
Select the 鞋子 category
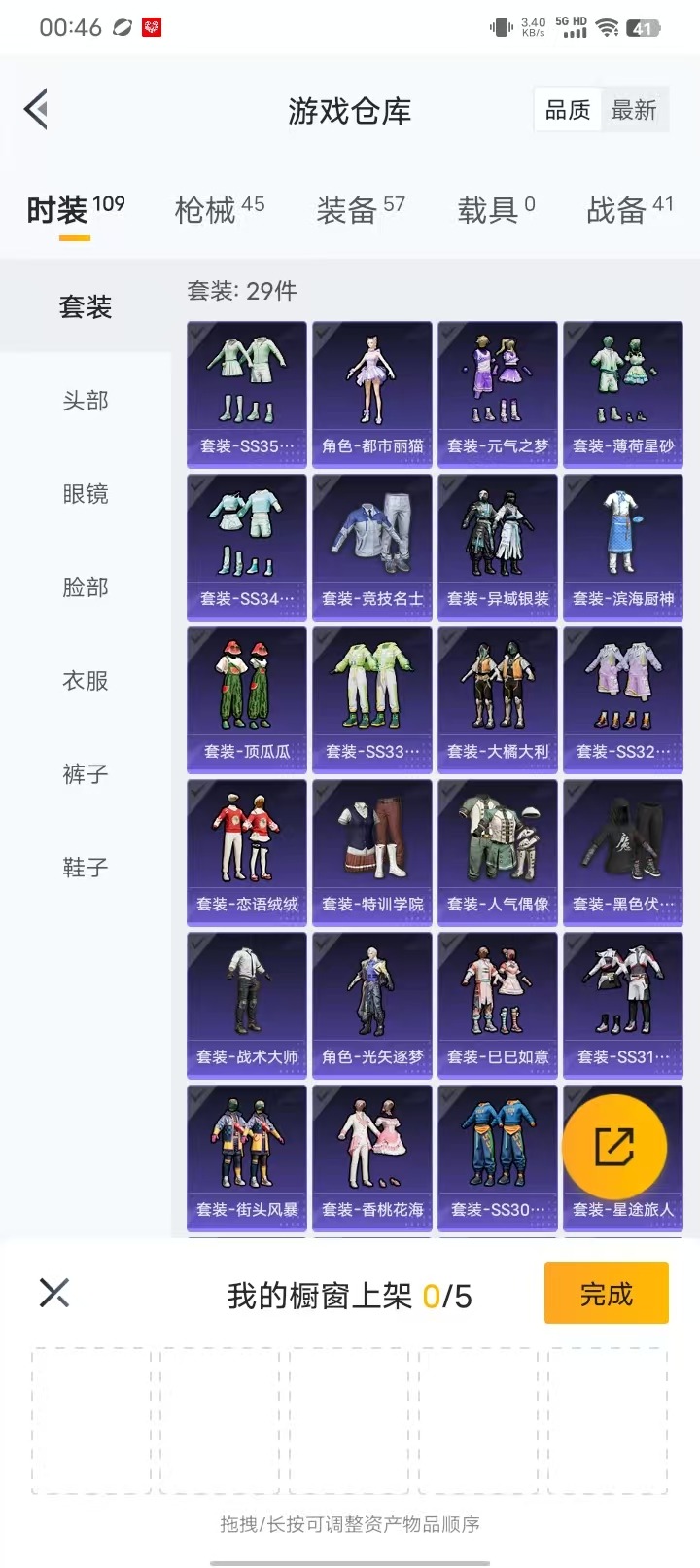point(86,868)
